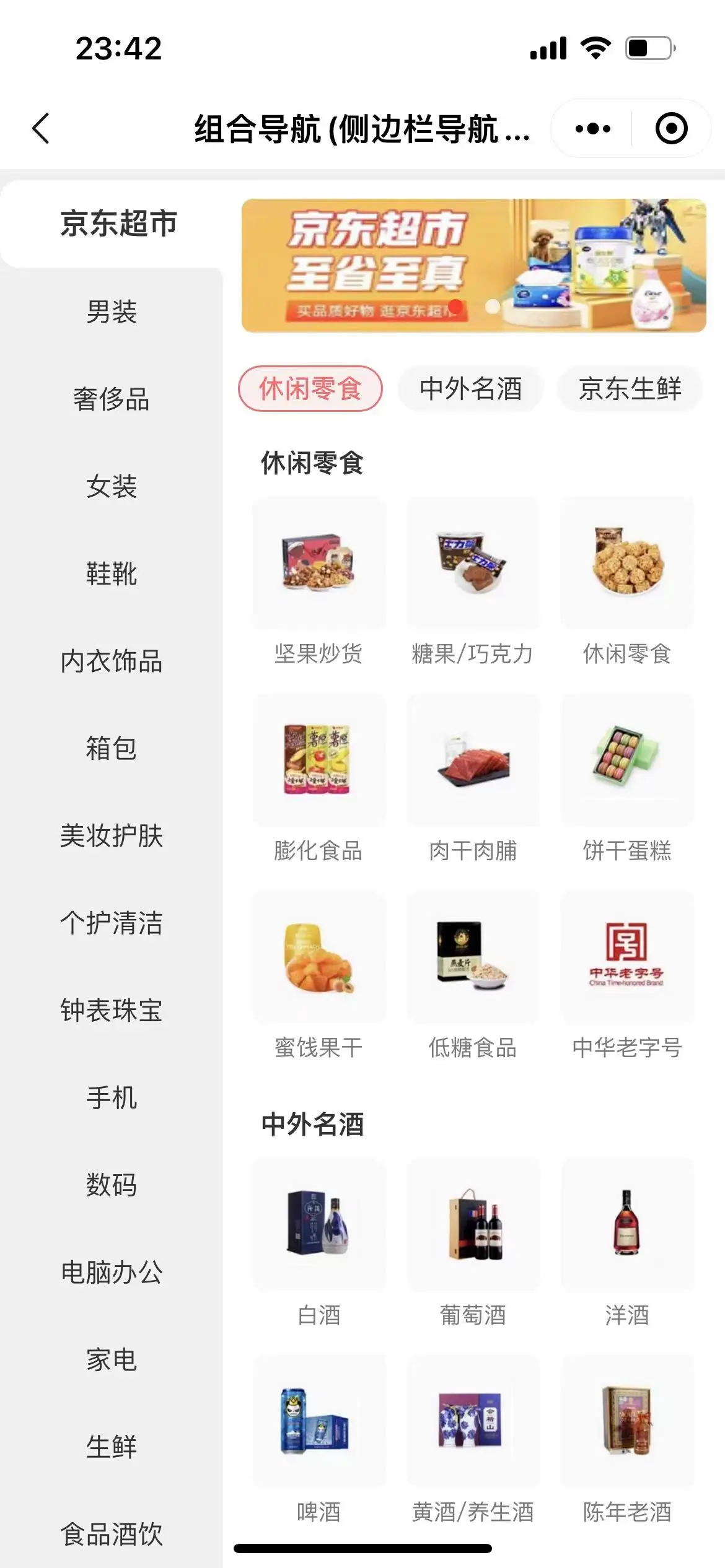Close the mini program with the circle icon
This screenshot has width=725, height=1568.
pos(671,129)
